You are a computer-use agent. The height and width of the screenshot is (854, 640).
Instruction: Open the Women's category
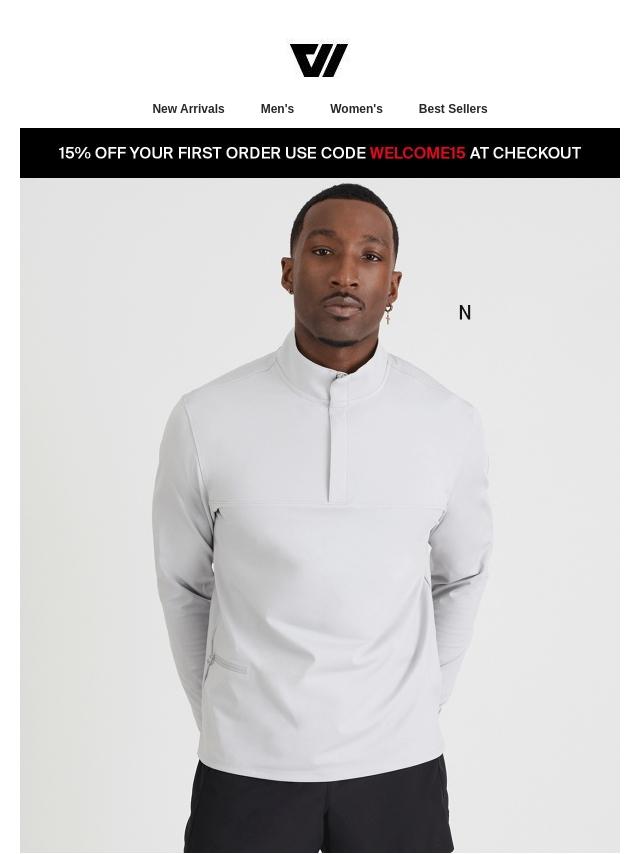coord(356,109)
